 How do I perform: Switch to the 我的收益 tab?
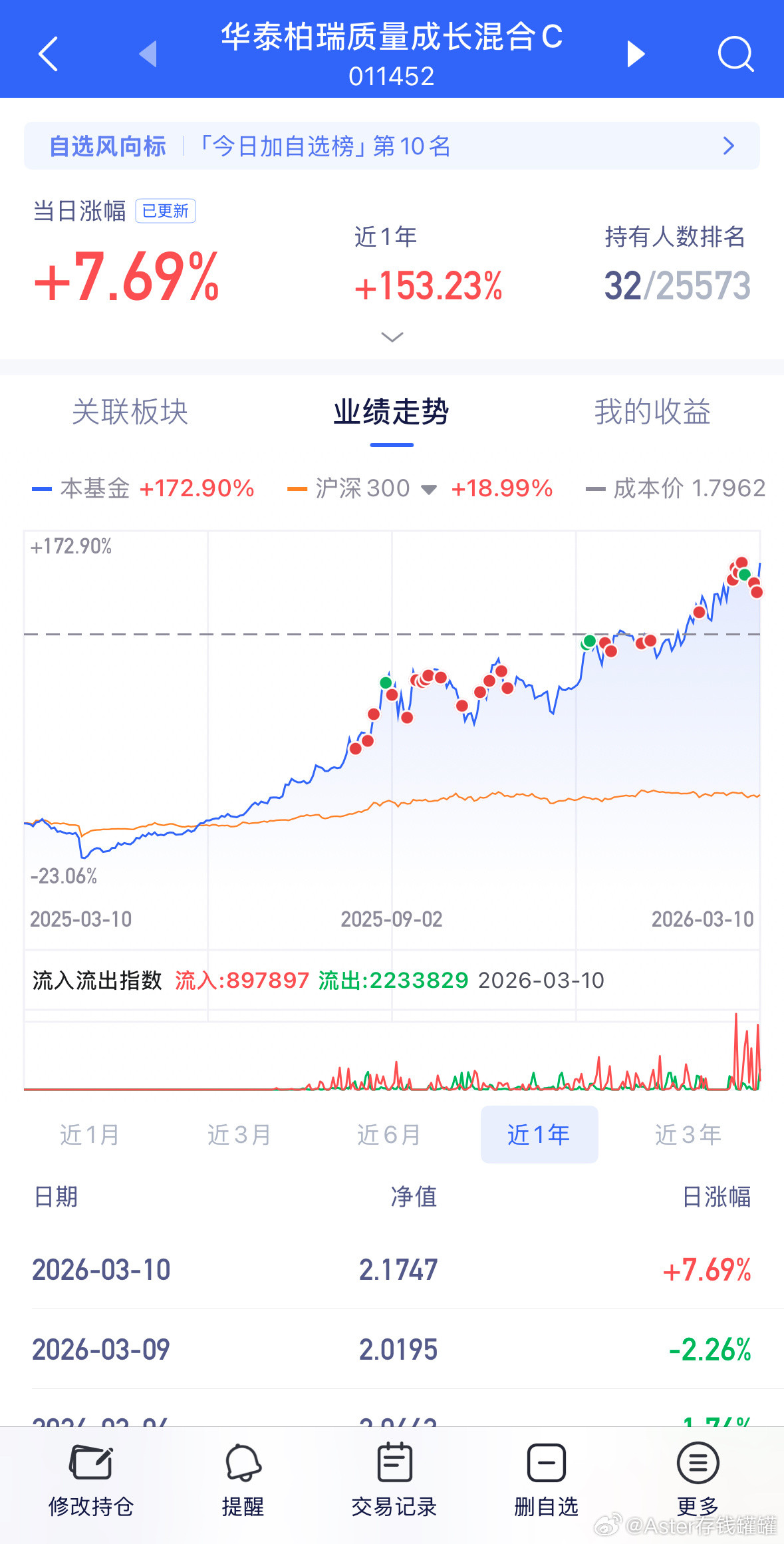click(x=652, y=412)
